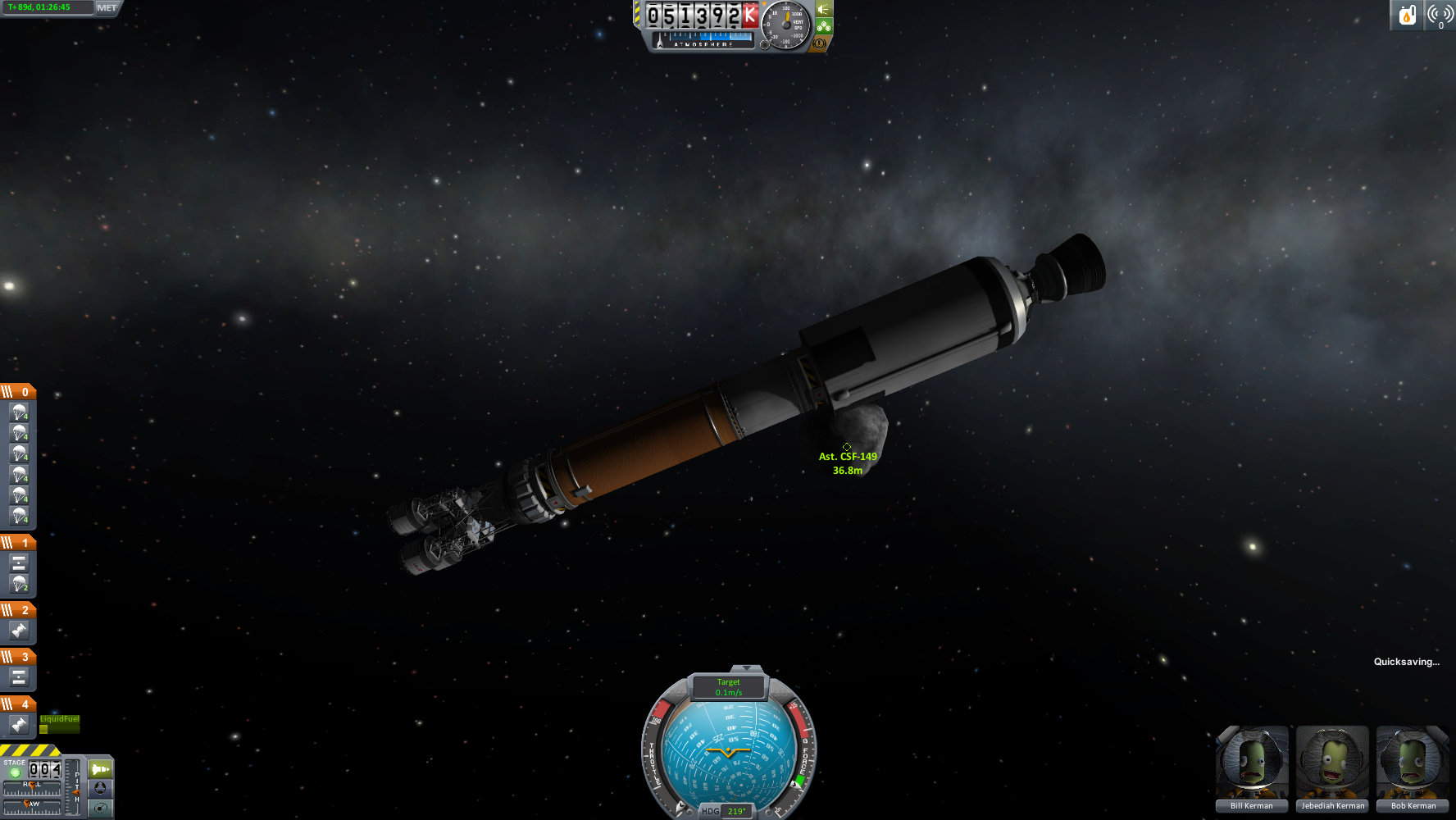This screenshot has height=820, width=1456.
Task: Toggle the vessel lights button
Action: click(824, 9)
